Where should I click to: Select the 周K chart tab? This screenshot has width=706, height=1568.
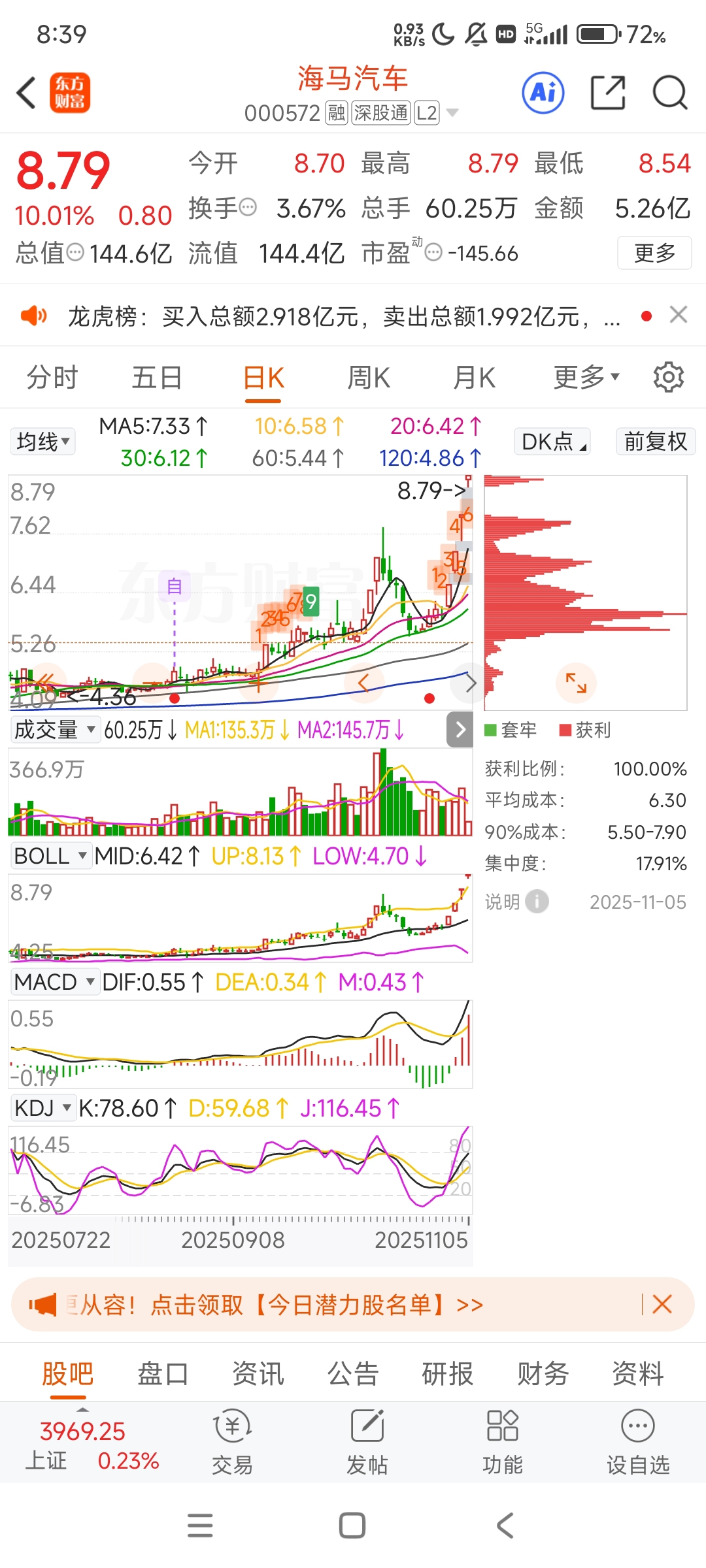coord(369,378)
